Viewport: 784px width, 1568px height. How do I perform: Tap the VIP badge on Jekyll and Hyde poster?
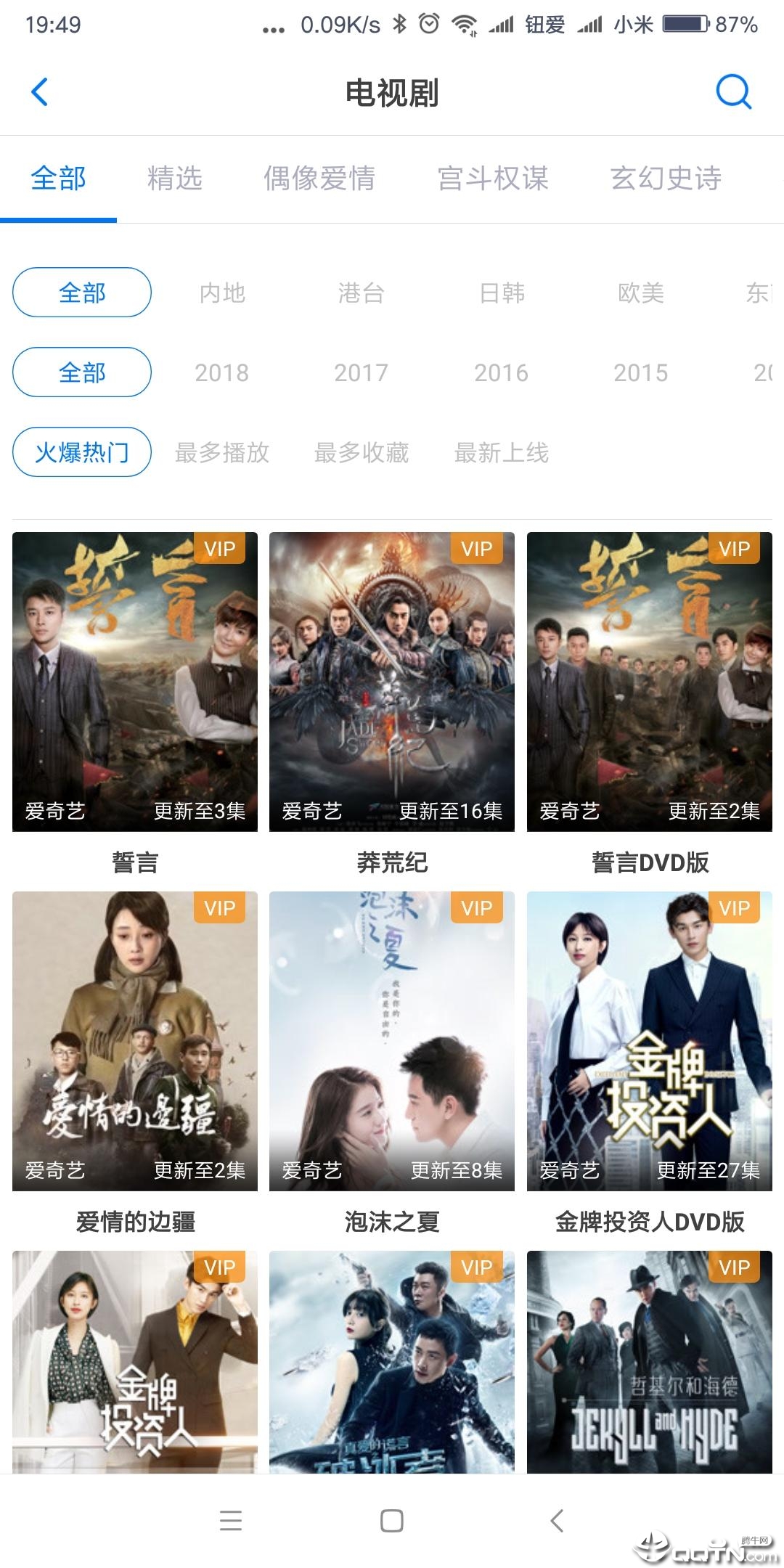click(733, 1267)
